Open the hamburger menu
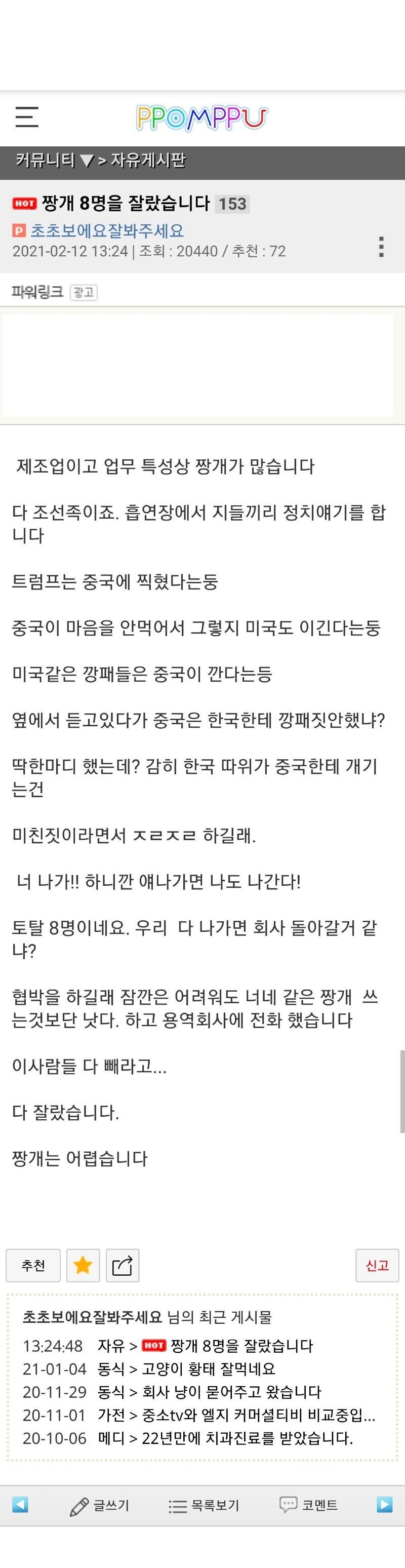Image resolution: width=405 pixels, height=1568 pixels. click(27, 117)
